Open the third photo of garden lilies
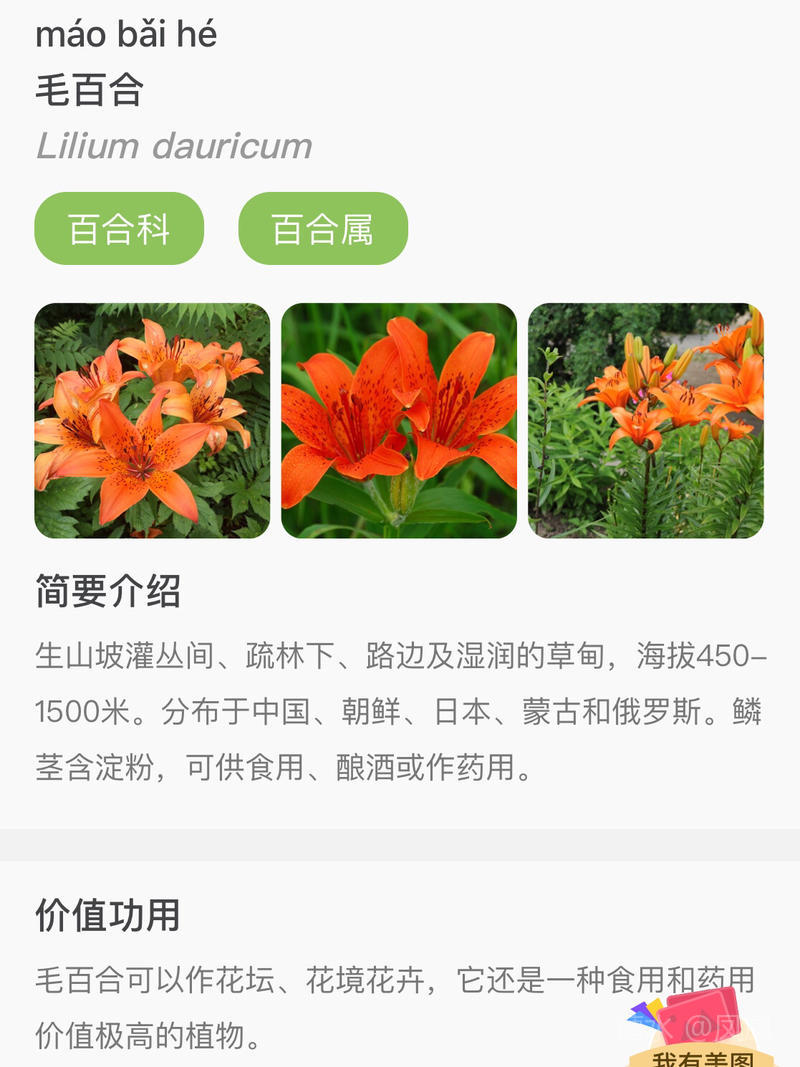 coord(645,421)
